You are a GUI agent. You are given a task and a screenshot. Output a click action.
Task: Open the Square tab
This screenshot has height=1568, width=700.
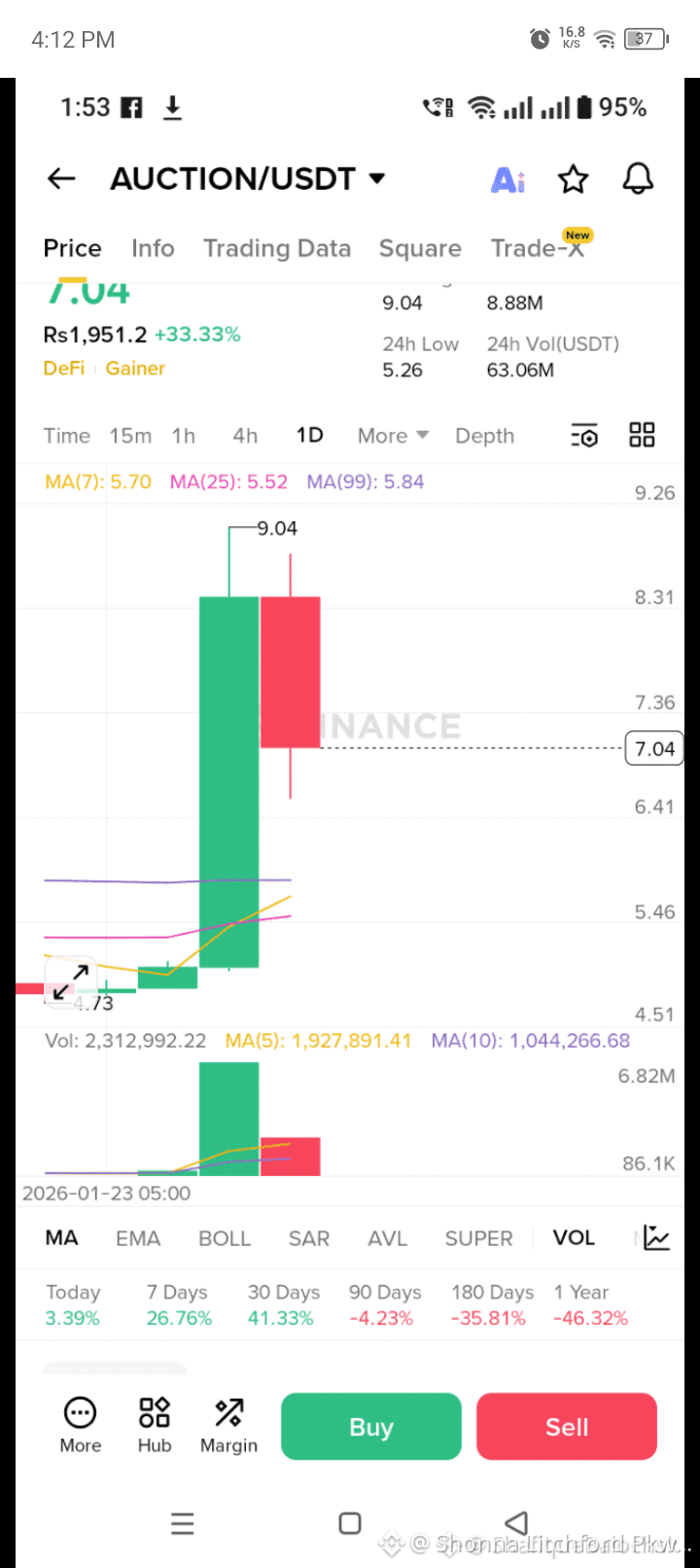[x=420, y=248]
